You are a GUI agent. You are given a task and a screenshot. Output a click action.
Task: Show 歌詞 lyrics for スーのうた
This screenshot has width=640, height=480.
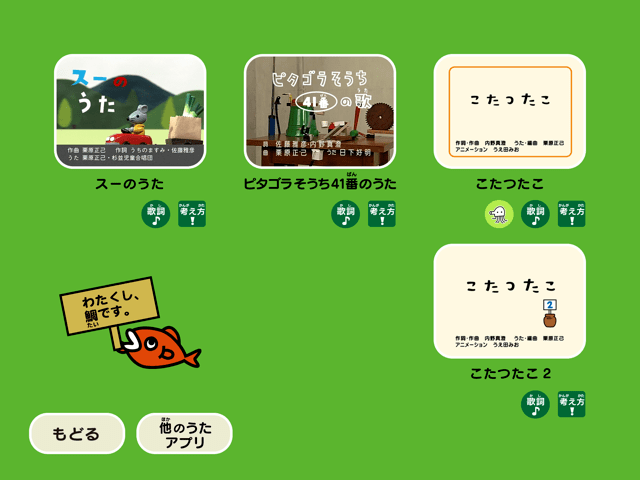pos(156,214)
